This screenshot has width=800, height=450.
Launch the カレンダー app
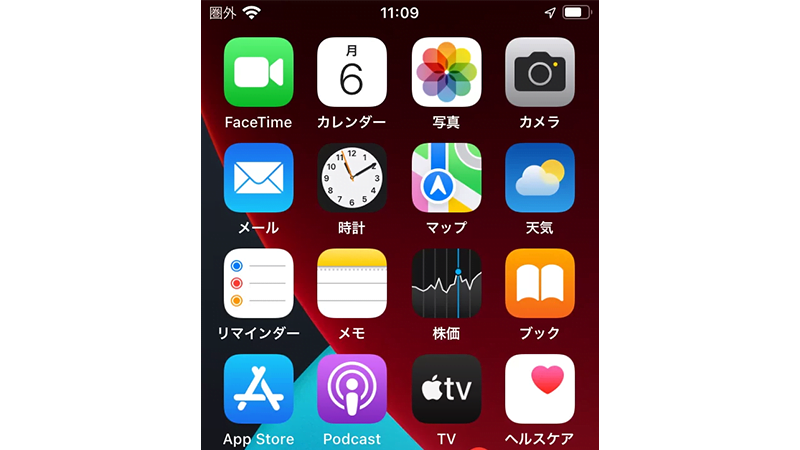[x=352, y=72]
